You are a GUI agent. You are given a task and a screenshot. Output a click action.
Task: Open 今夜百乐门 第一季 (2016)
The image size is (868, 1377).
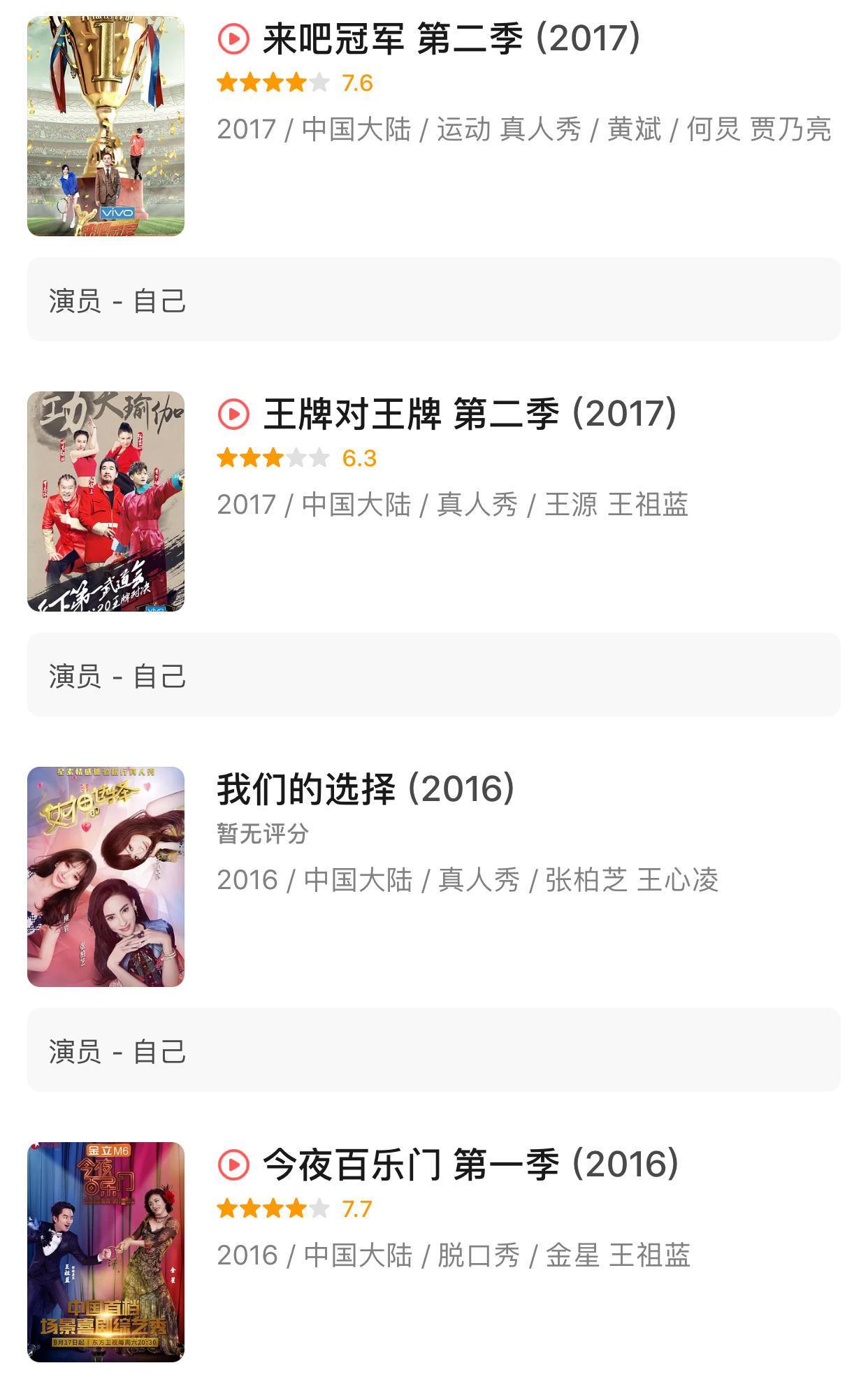(x=470, y=1165)
